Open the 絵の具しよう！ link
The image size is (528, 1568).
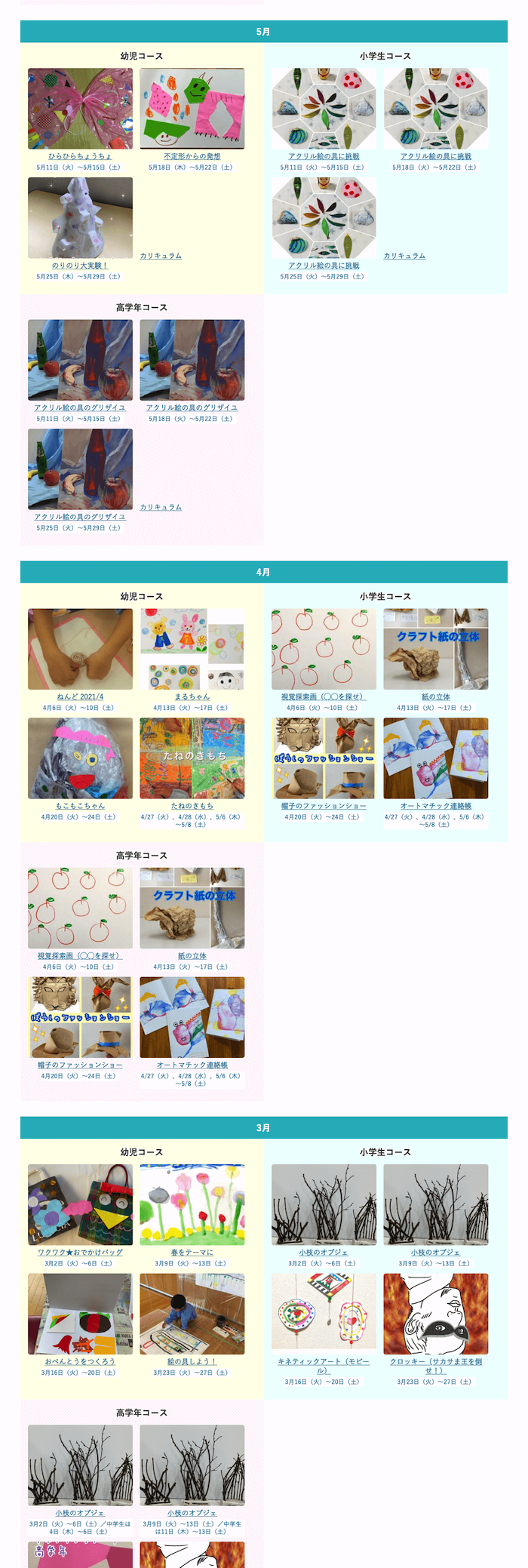click(192, 1361)
